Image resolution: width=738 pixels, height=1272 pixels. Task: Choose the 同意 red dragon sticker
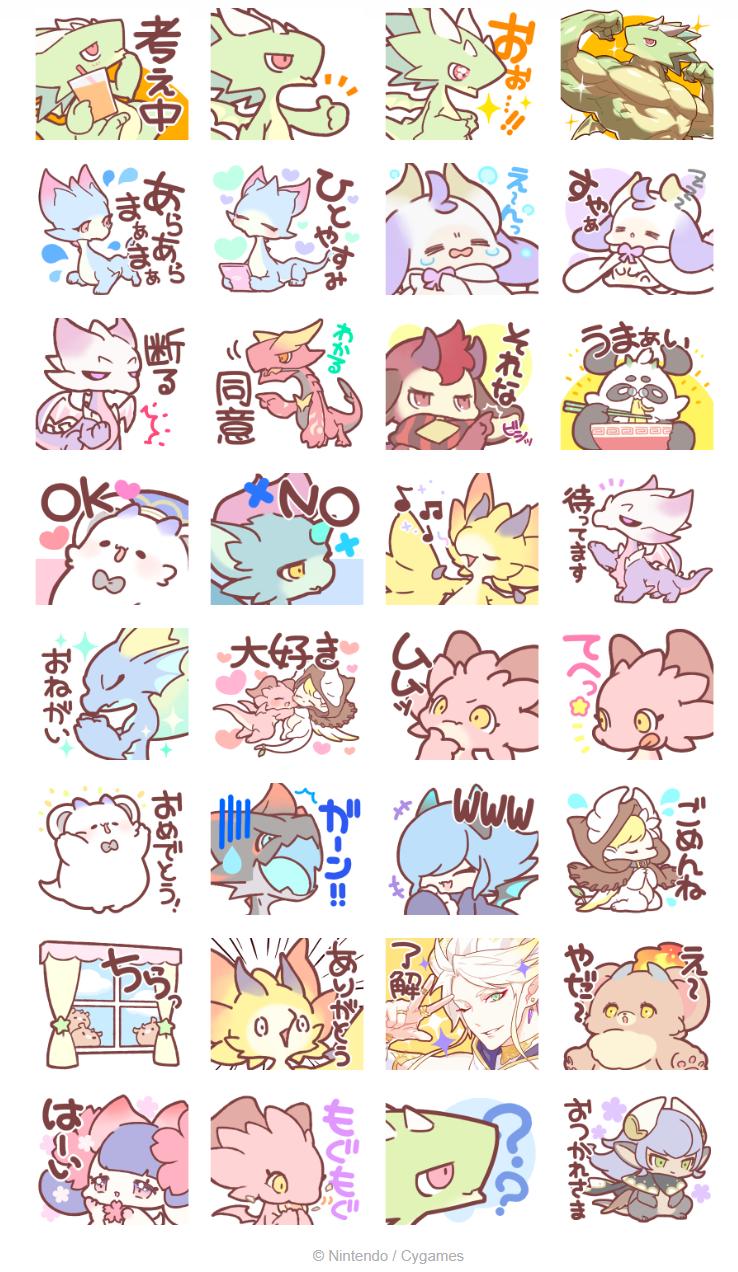(287, 384)
